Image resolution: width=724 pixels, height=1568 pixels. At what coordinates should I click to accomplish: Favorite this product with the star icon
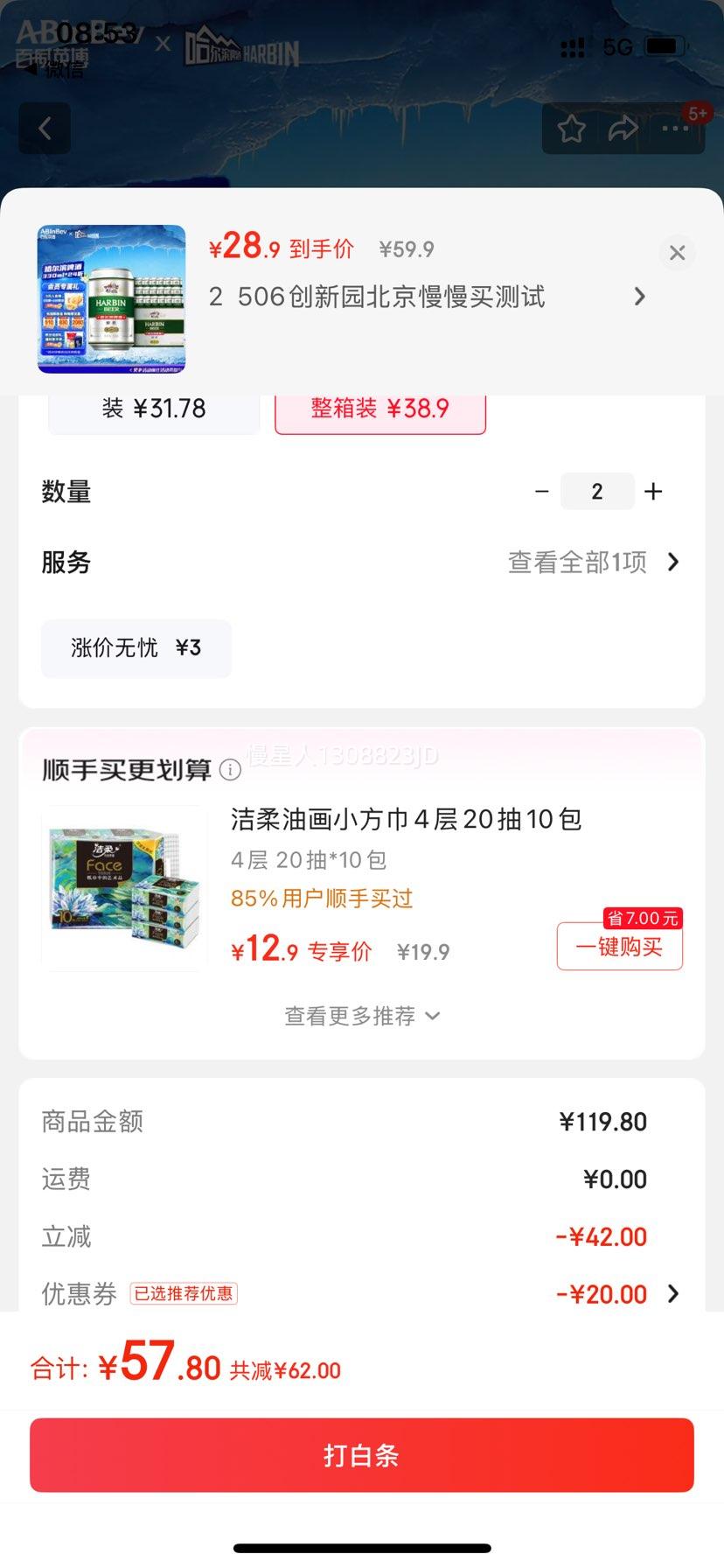(571, 129)
